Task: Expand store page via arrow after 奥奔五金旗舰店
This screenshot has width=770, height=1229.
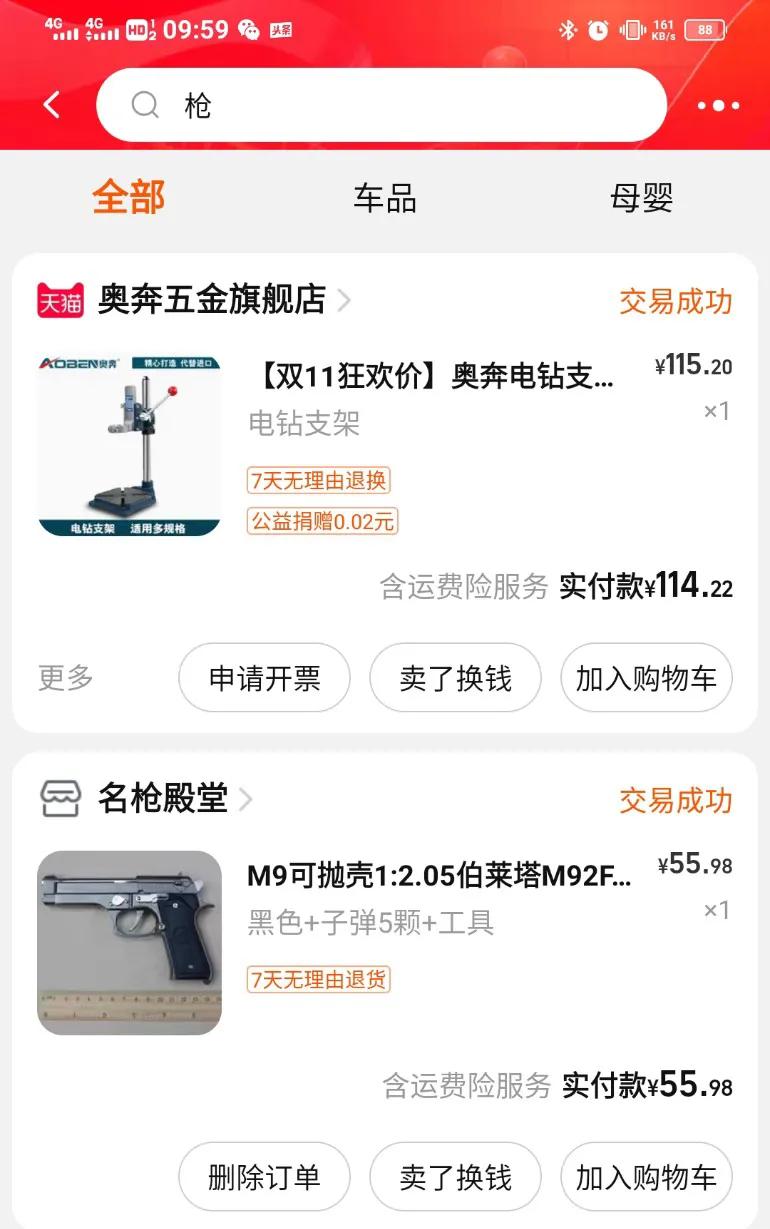Action: coord(344,301)
